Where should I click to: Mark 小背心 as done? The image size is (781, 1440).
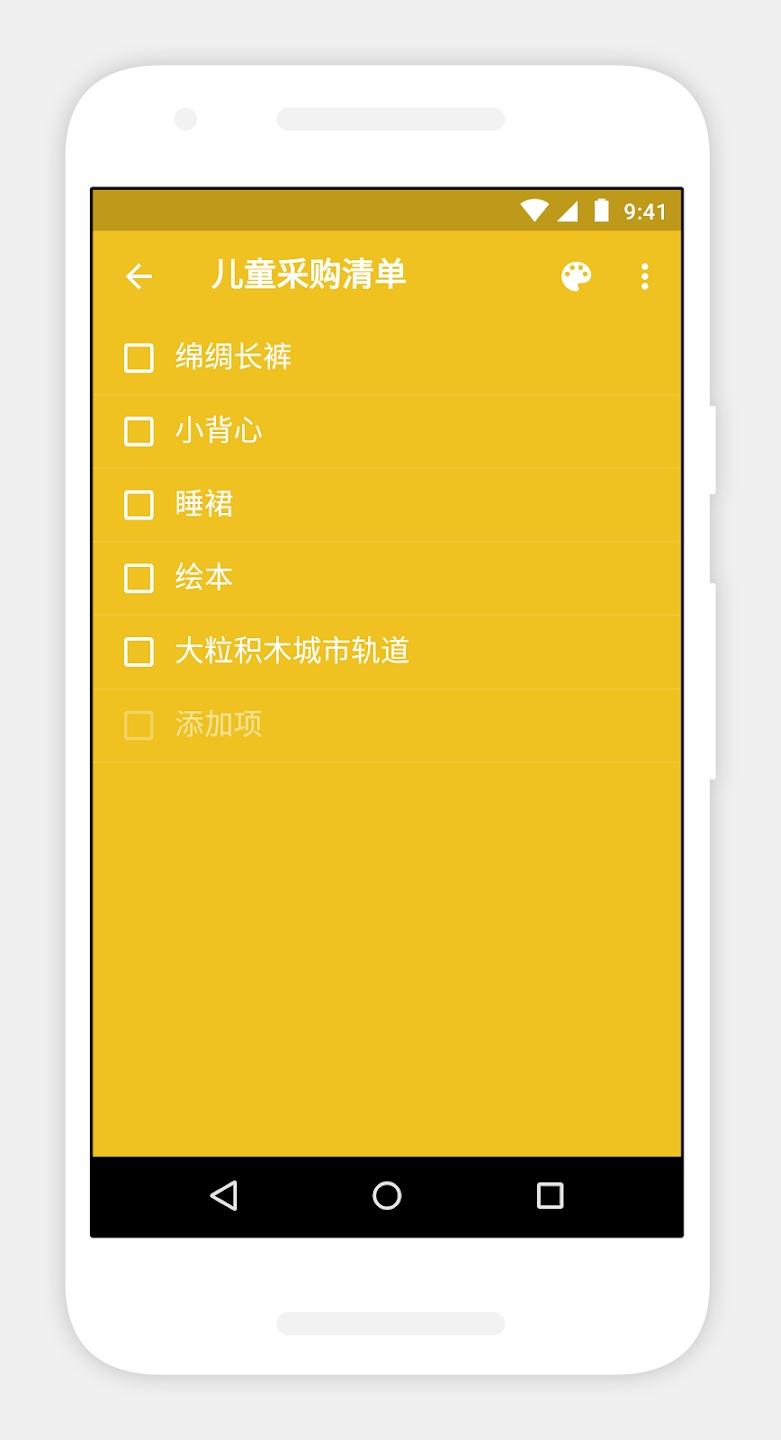(139, 432)
